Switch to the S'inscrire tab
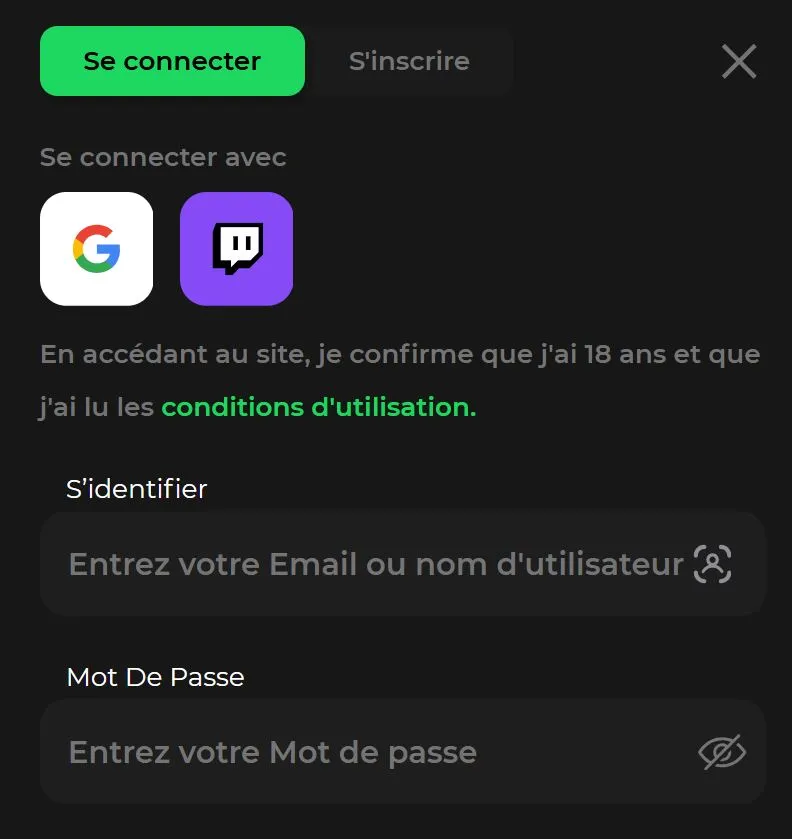The height and width of the screenshot is (839, 792). click(x=409, y=61)
